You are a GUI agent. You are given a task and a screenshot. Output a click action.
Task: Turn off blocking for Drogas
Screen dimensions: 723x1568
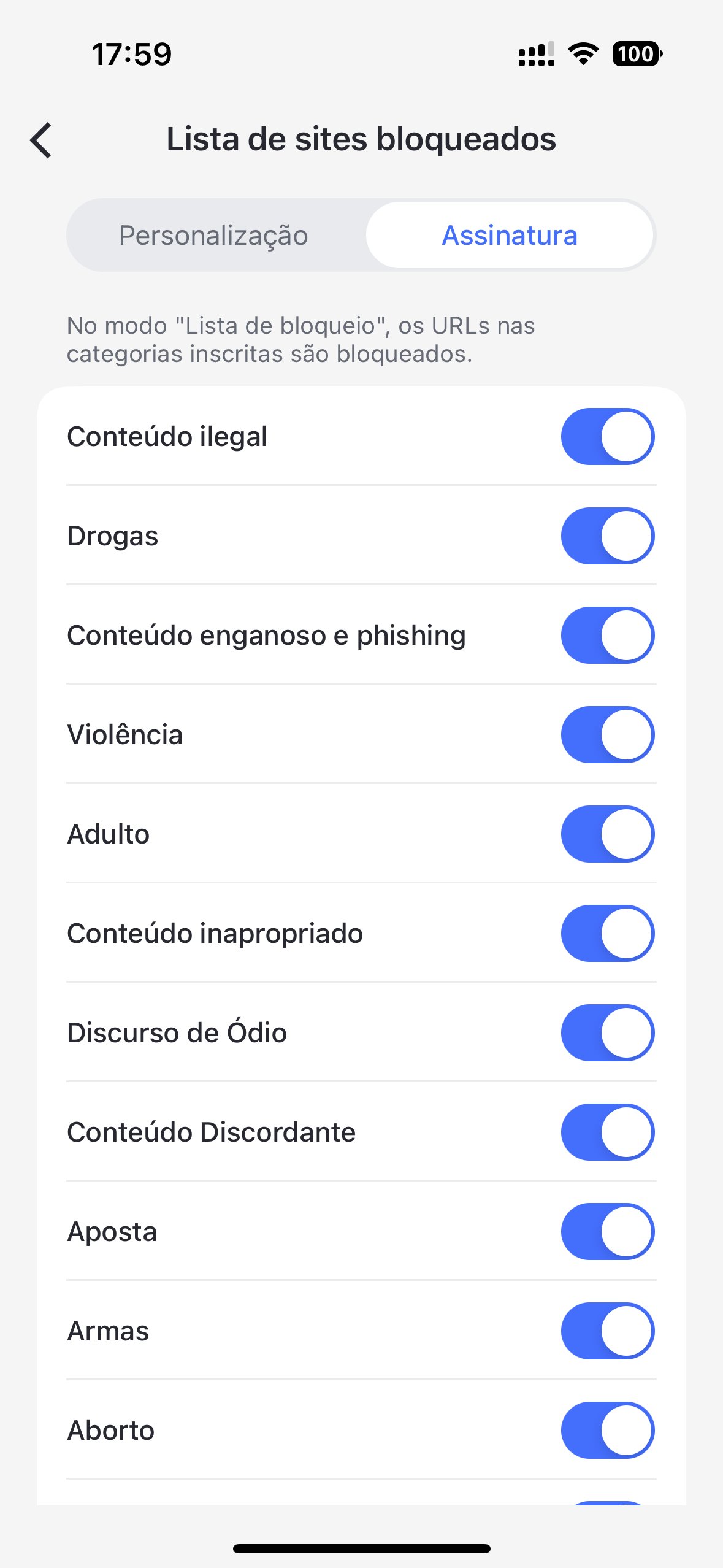click(608, 536)
